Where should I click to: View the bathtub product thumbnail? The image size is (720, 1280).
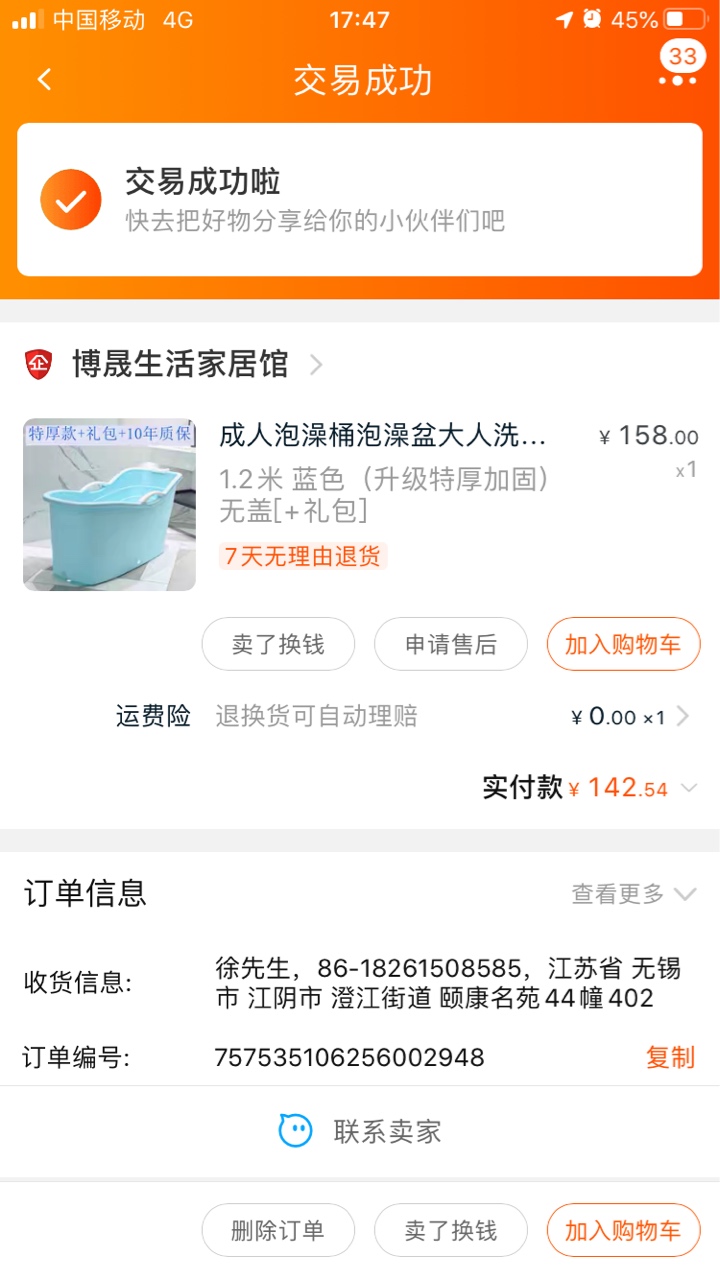click(110, 505)
